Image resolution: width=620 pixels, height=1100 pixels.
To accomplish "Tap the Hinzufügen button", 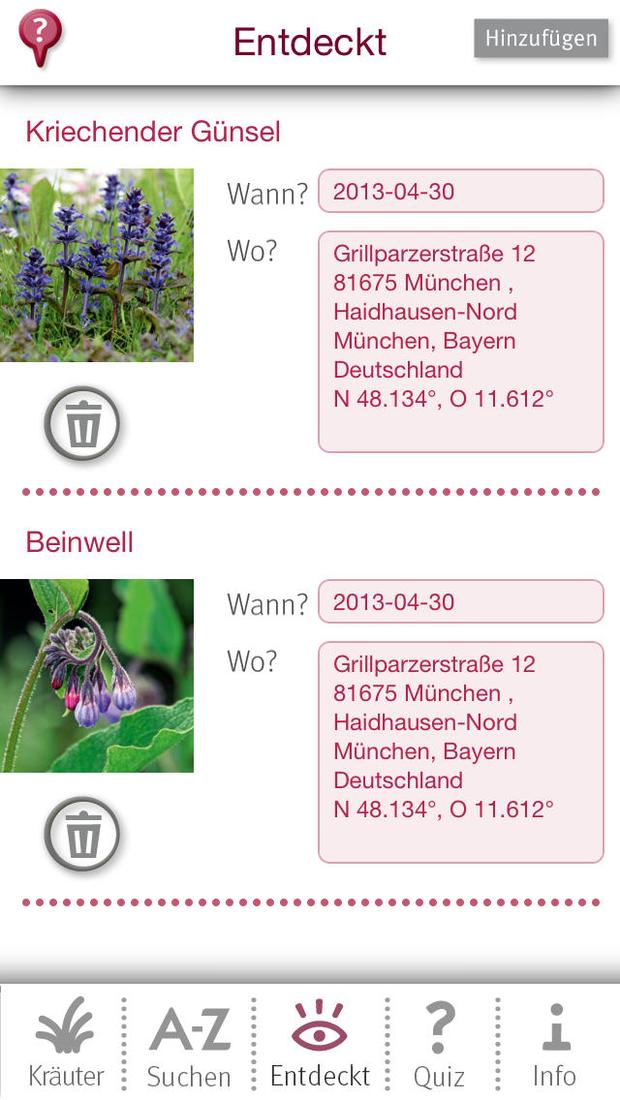I will tap(541, 38).
